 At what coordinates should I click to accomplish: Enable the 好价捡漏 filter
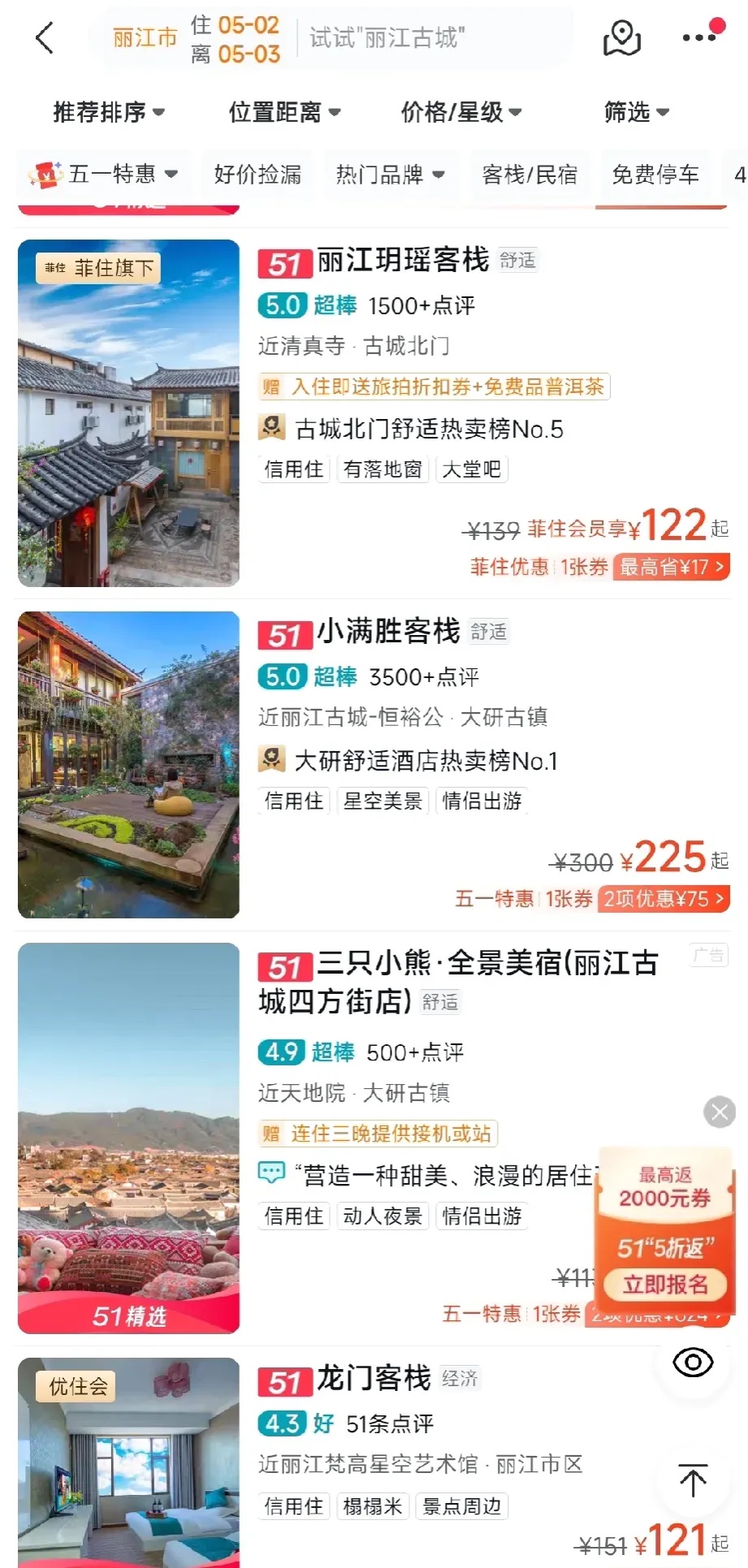[x=257, y=174]
